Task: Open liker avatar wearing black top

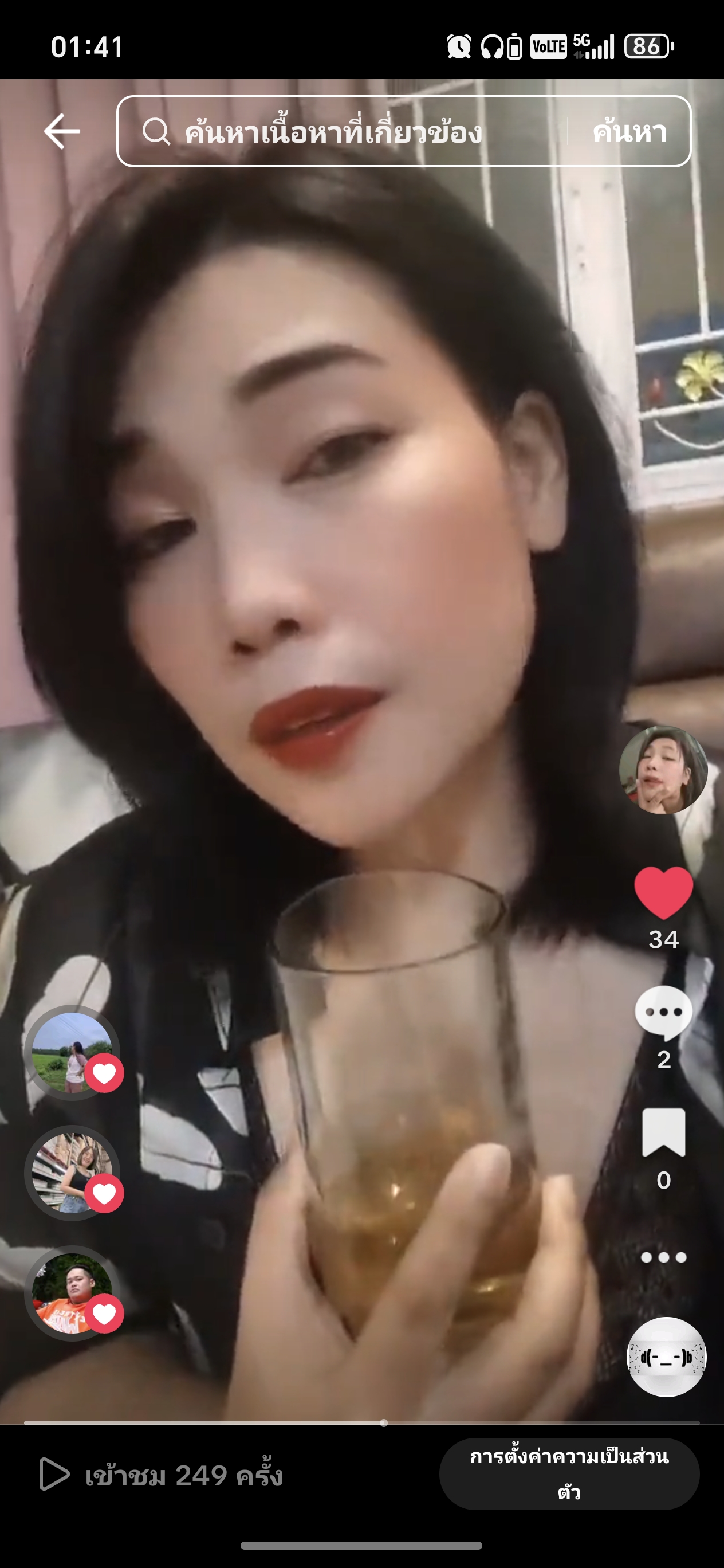Action: click(72, 1173)
